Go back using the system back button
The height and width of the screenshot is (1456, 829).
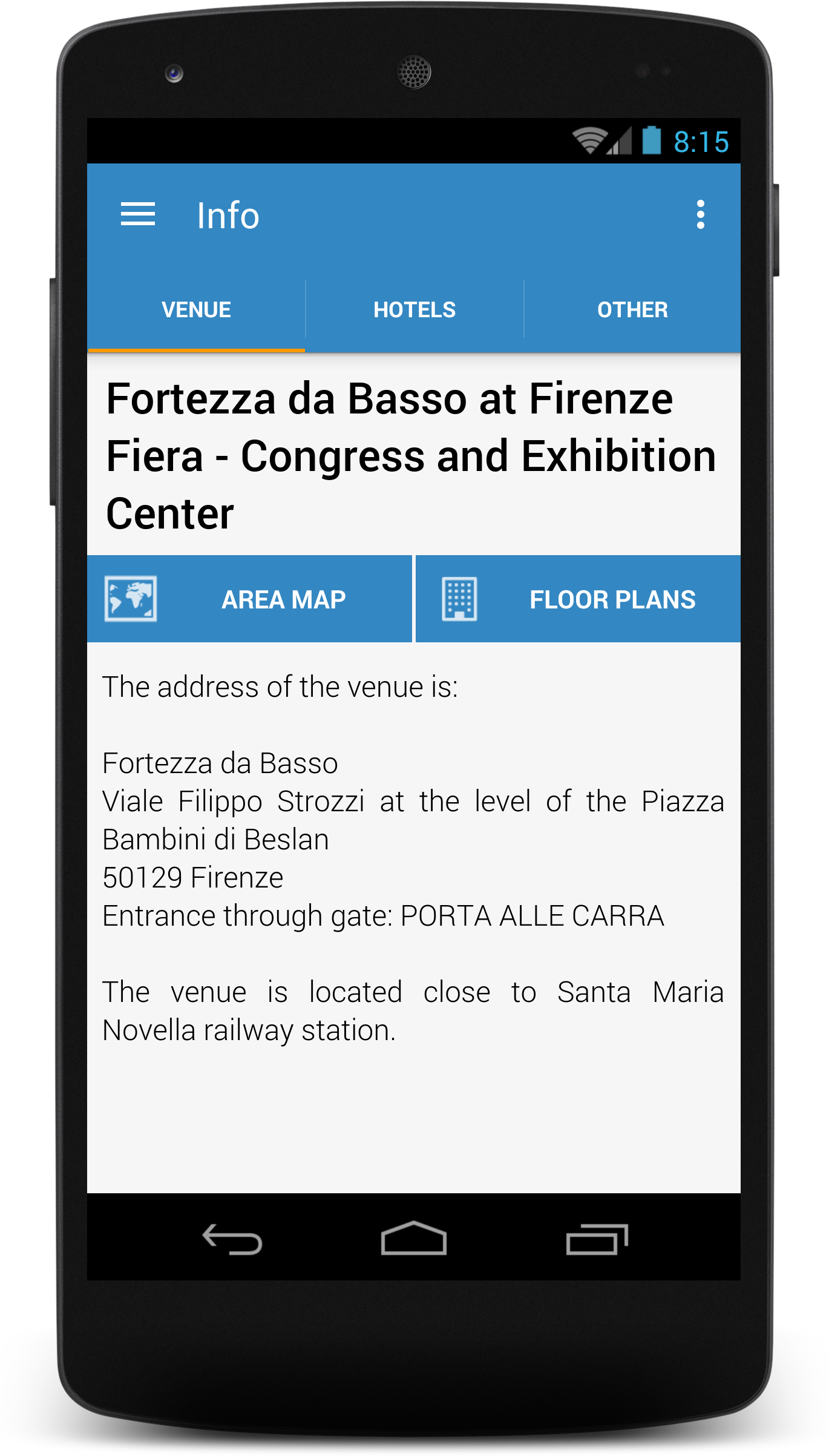tap(232, 1239)
